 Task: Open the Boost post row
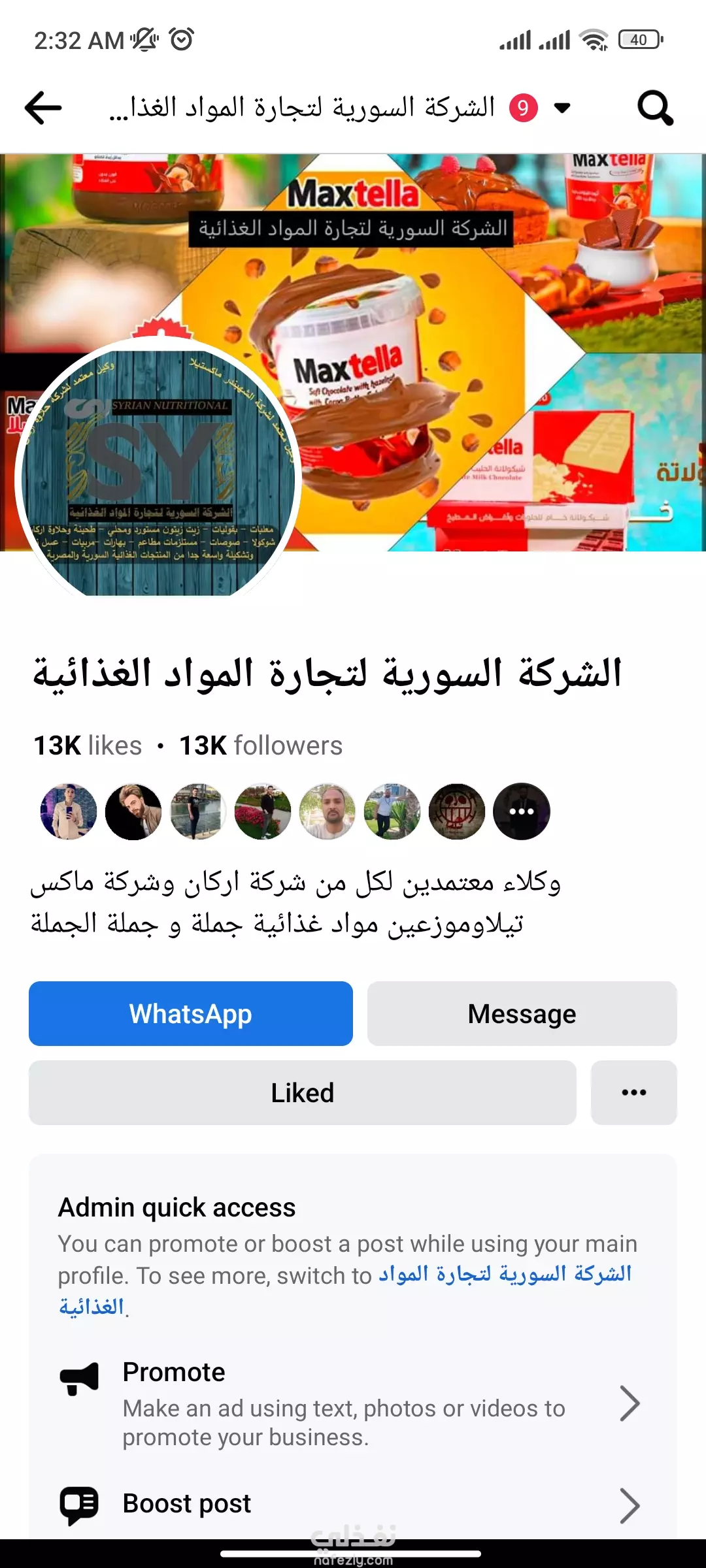[352, 1504]
